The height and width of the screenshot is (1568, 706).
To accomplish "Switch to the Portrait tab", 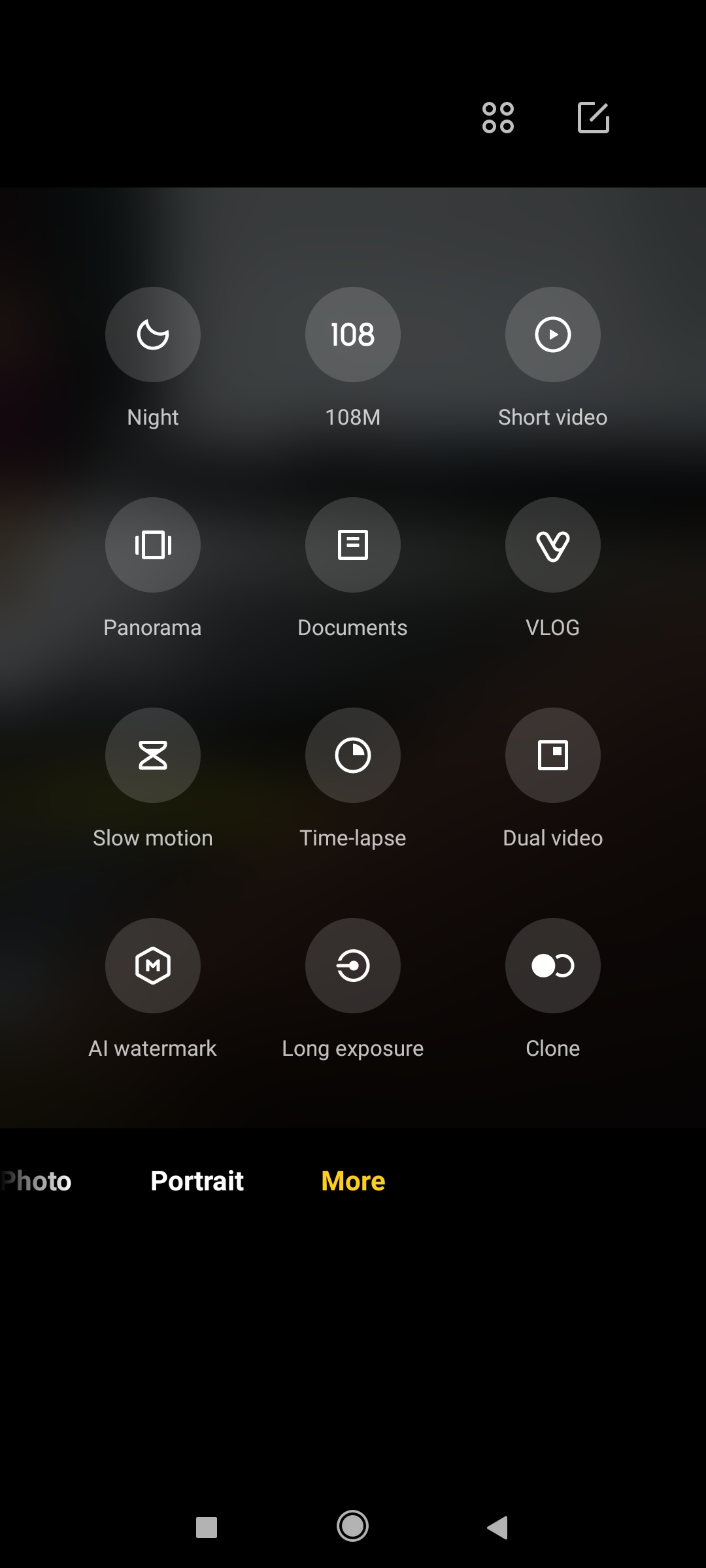I will (197, 1181).
